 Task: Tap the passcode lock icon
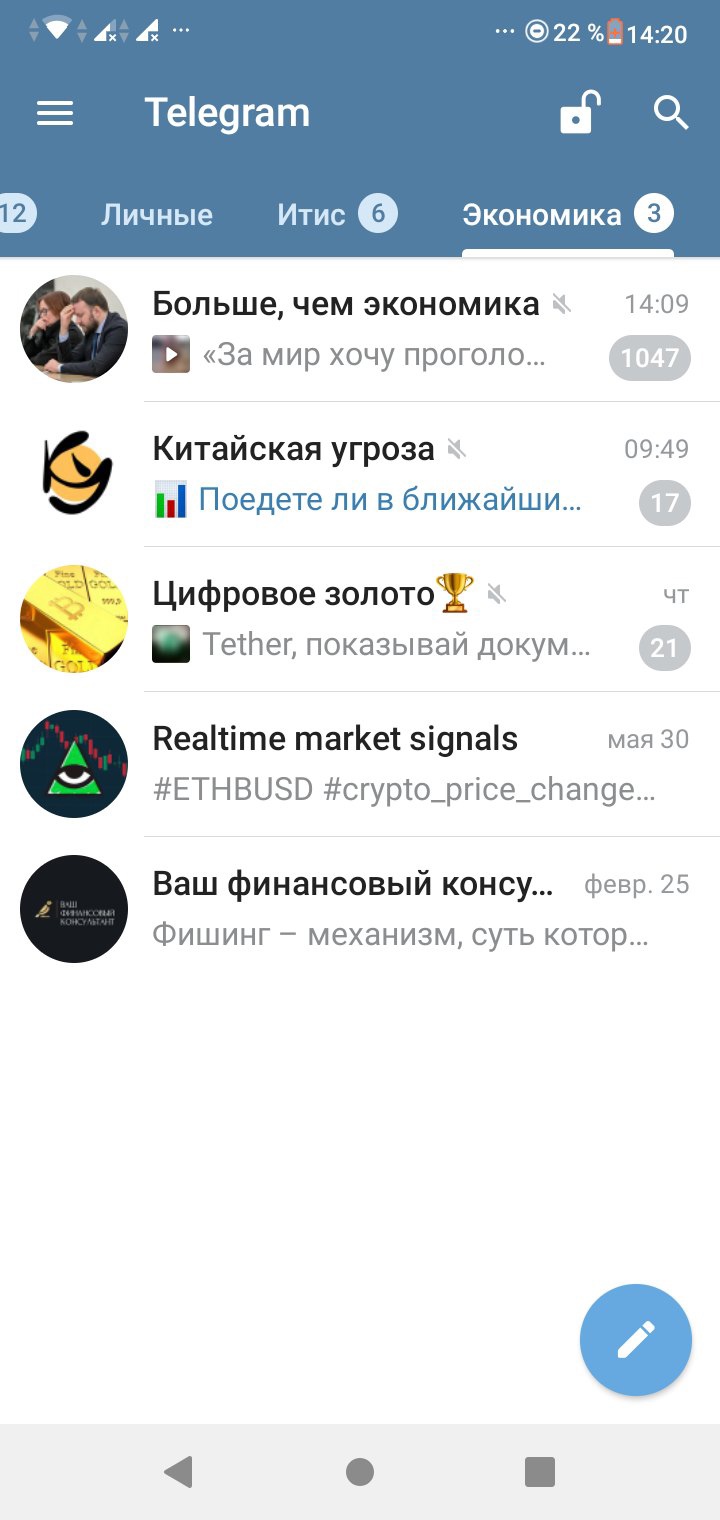[579, 113]
